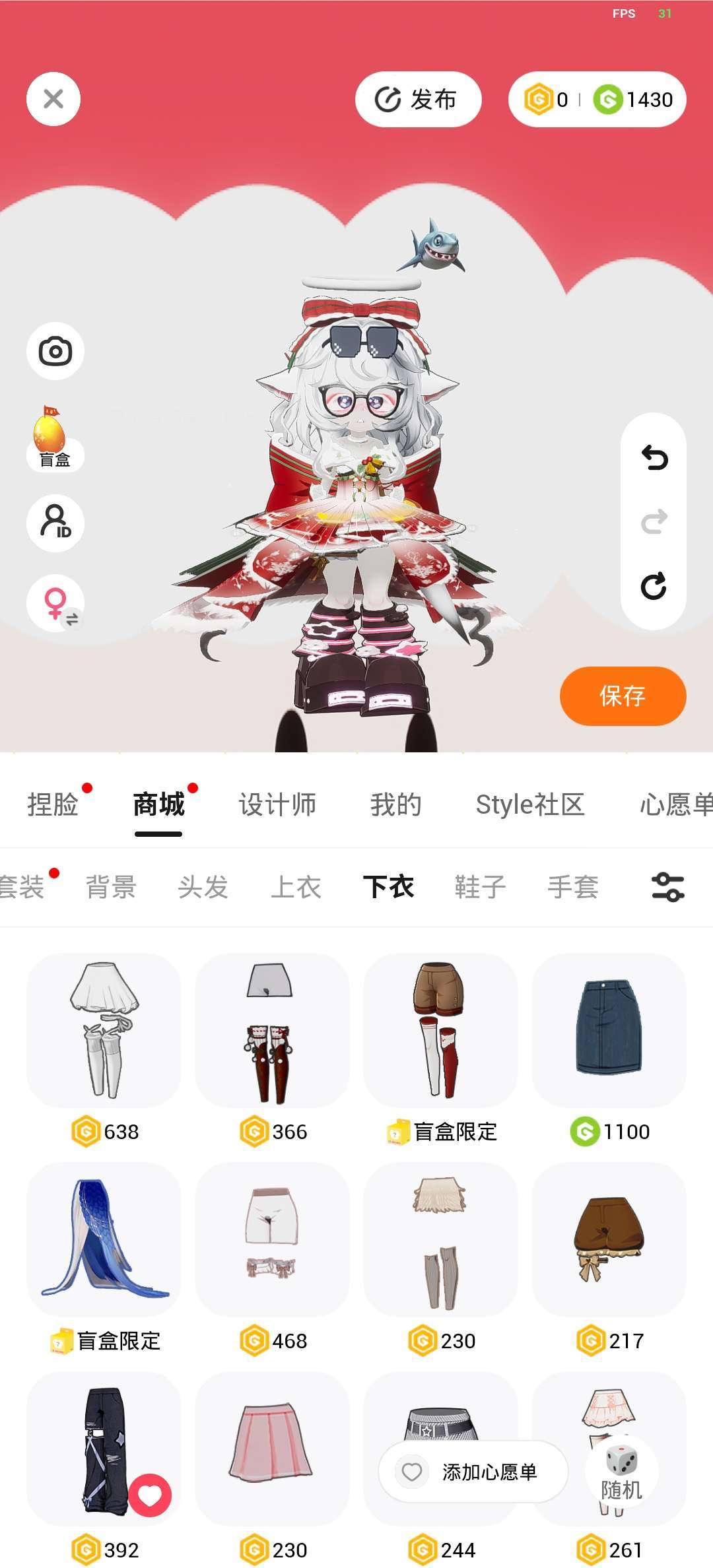Switch avatar gender with the female symbol icon

click(55, 603)
